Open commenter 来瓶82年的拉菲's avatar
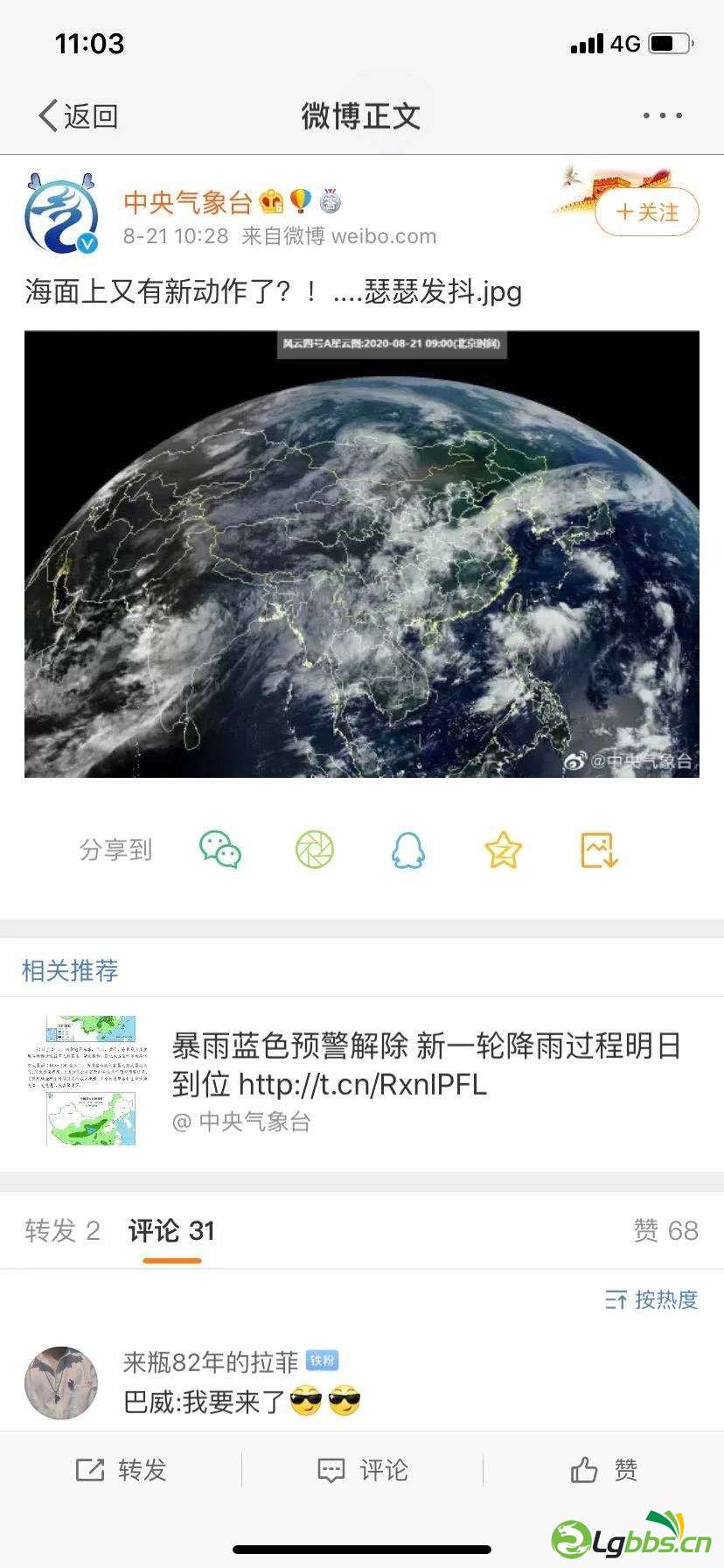Screen dimensions: 724x1568 pyautogui.click(x=60, y=1382)
